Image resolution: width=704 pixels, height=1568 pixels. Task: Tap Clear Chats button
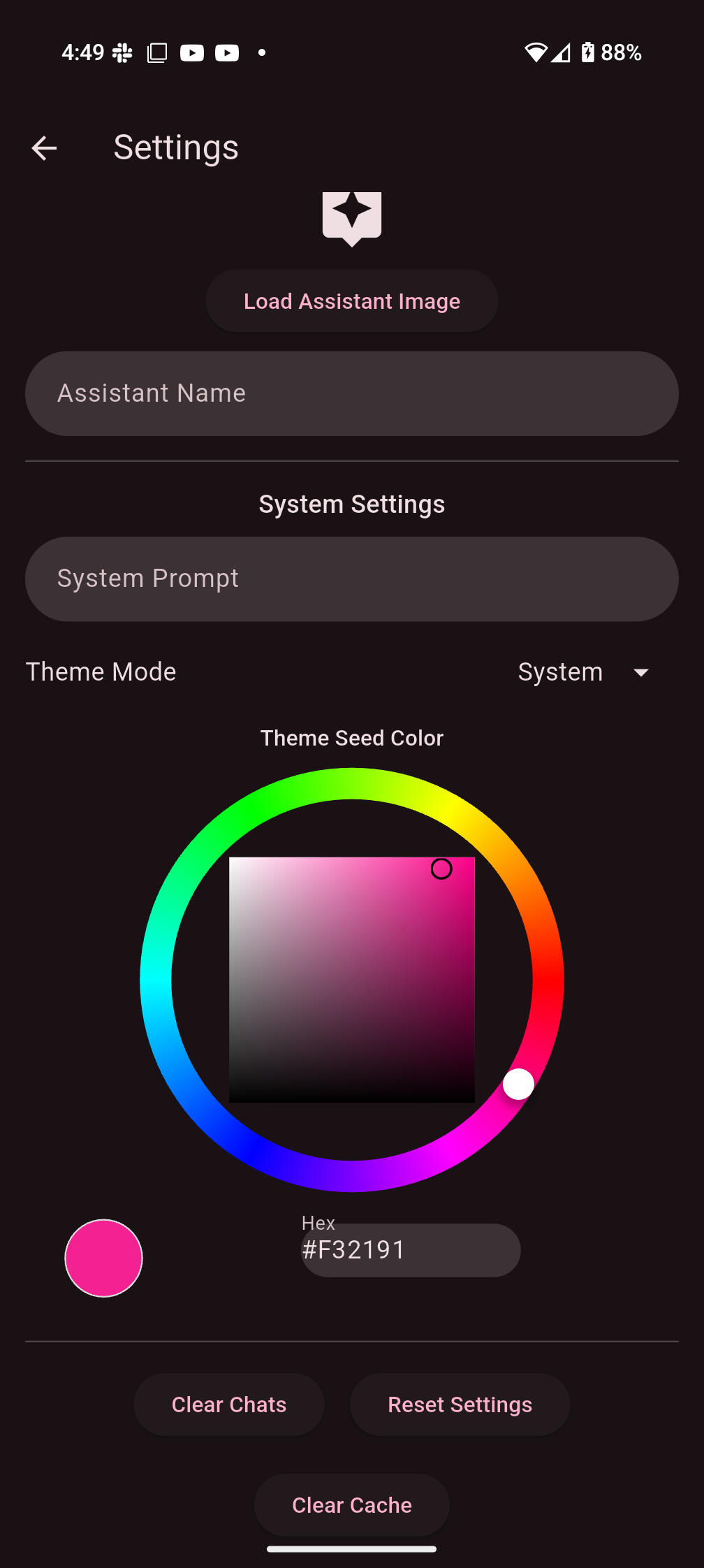pos(229,1404)
